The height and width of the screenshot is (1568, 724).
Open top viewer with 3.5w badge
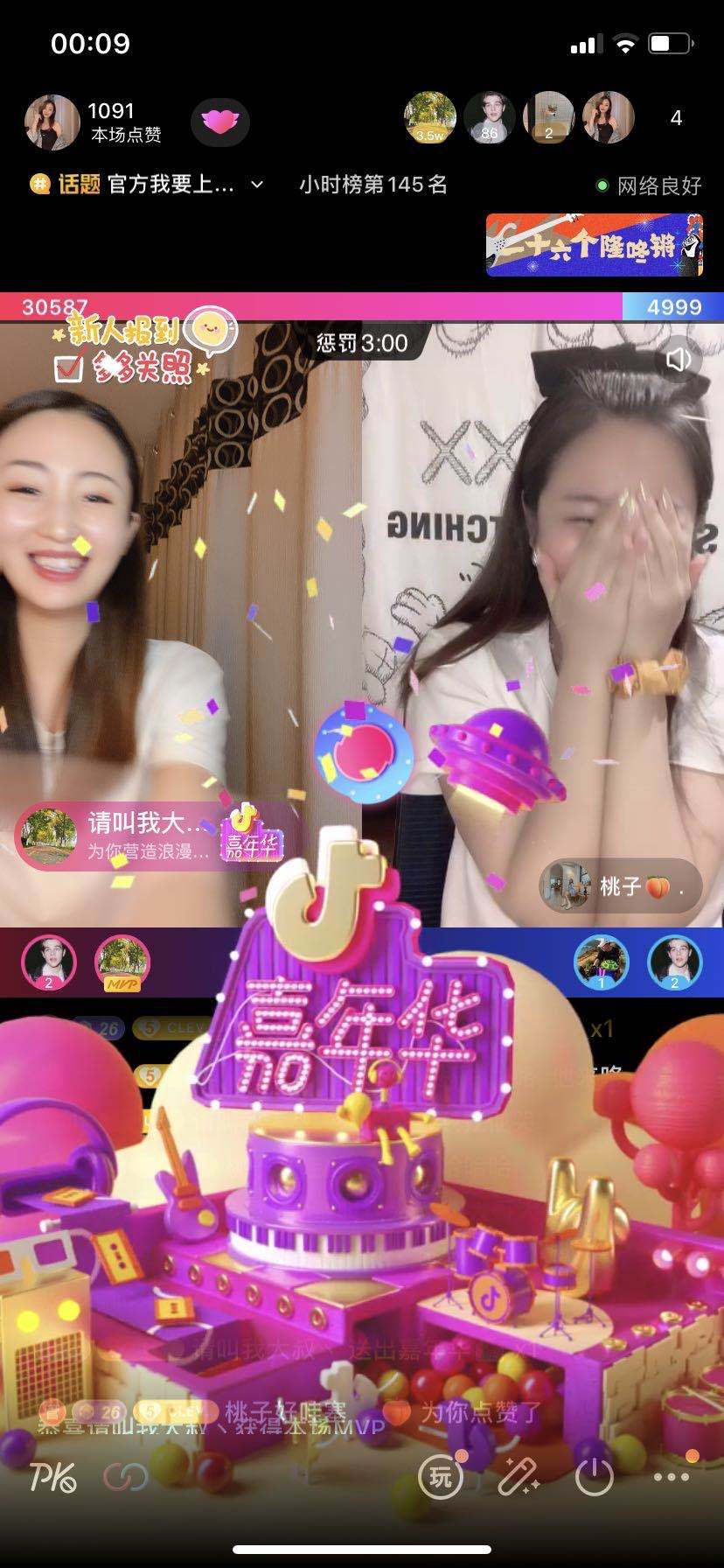tap(429, 118)
